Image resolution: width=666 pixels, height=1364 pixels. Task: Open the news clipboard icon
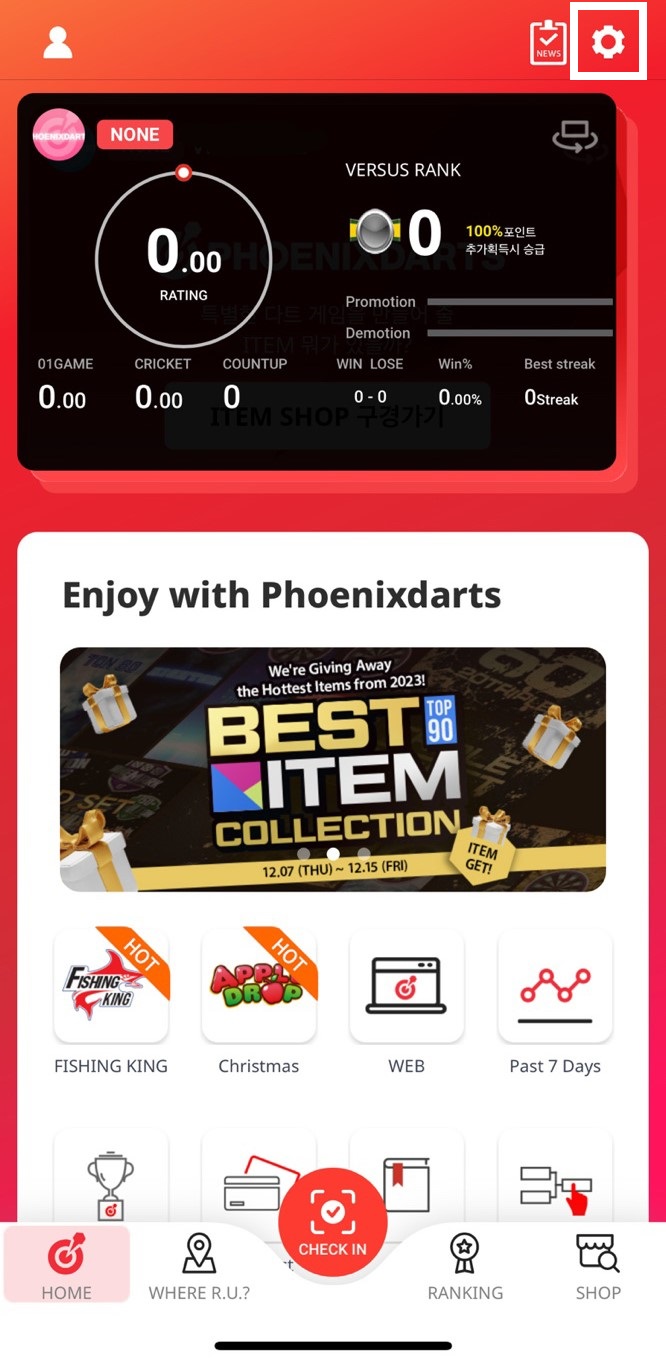point(548,43)
